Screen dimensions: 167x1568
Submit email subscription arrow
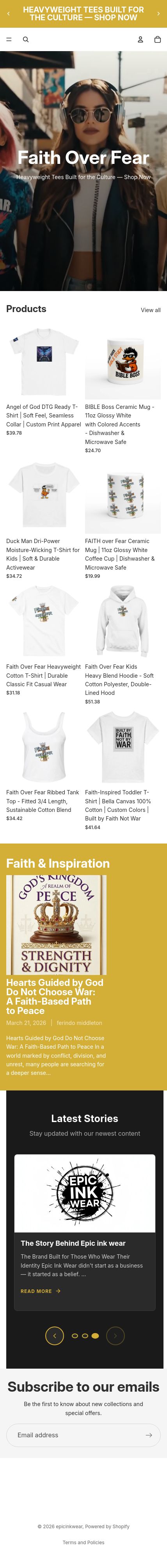point(149,1435)
